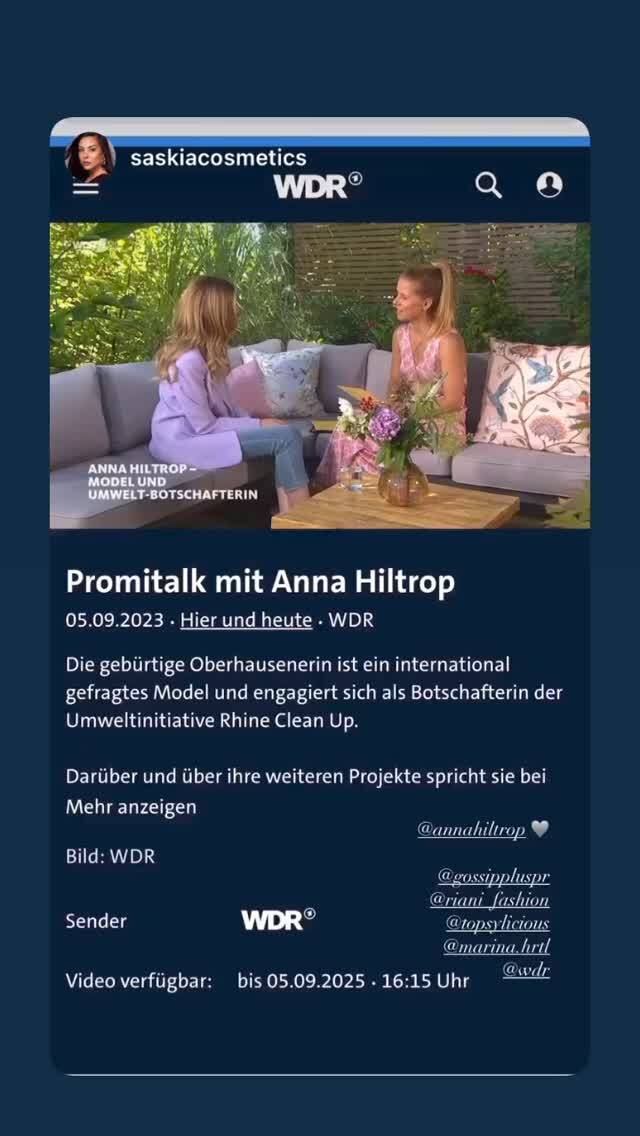Image resolution: width=640 pixels, height=1136 pixels.
Task: Open the @marina.hrtl mention
Action: pos(497,946)
